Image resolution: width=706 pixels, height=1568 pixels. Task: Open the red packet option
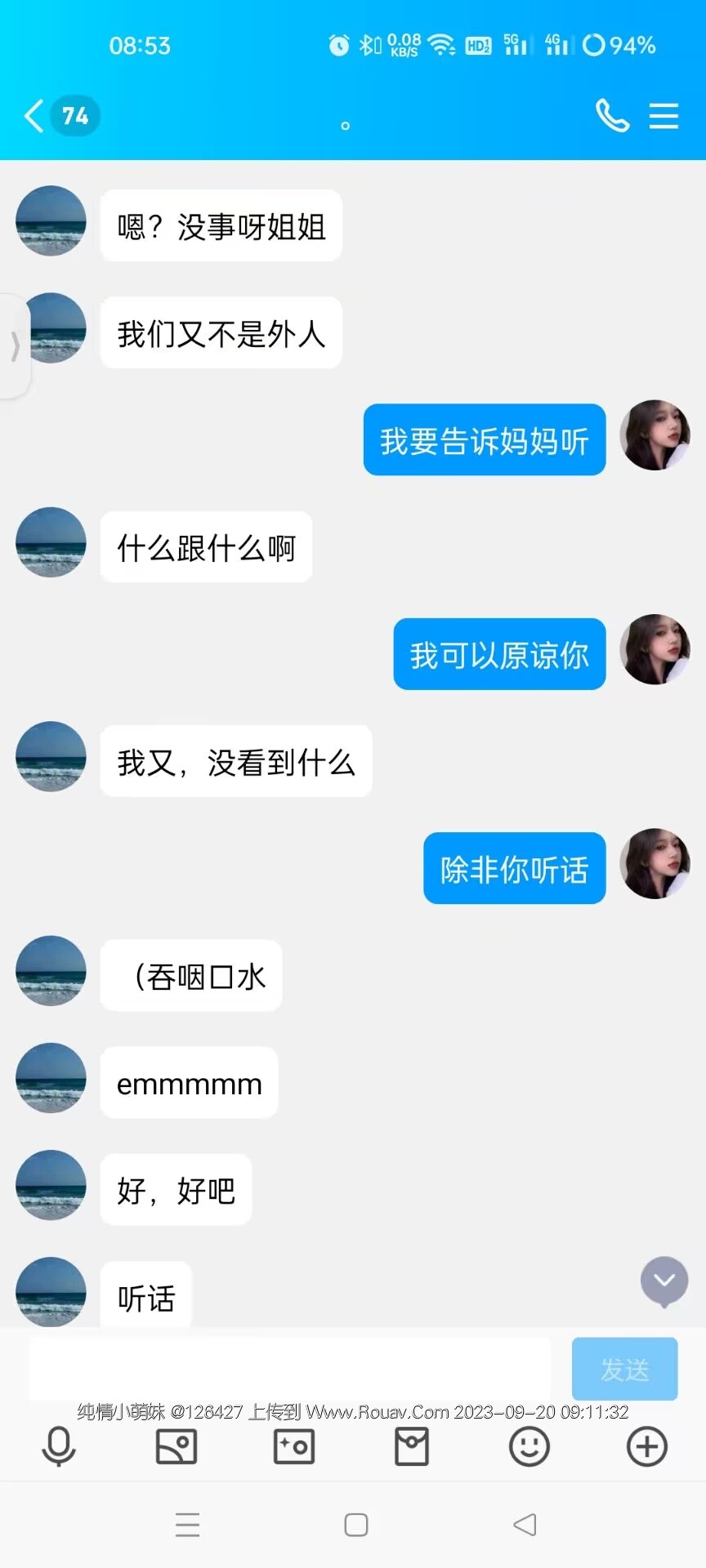point(412,1446)
